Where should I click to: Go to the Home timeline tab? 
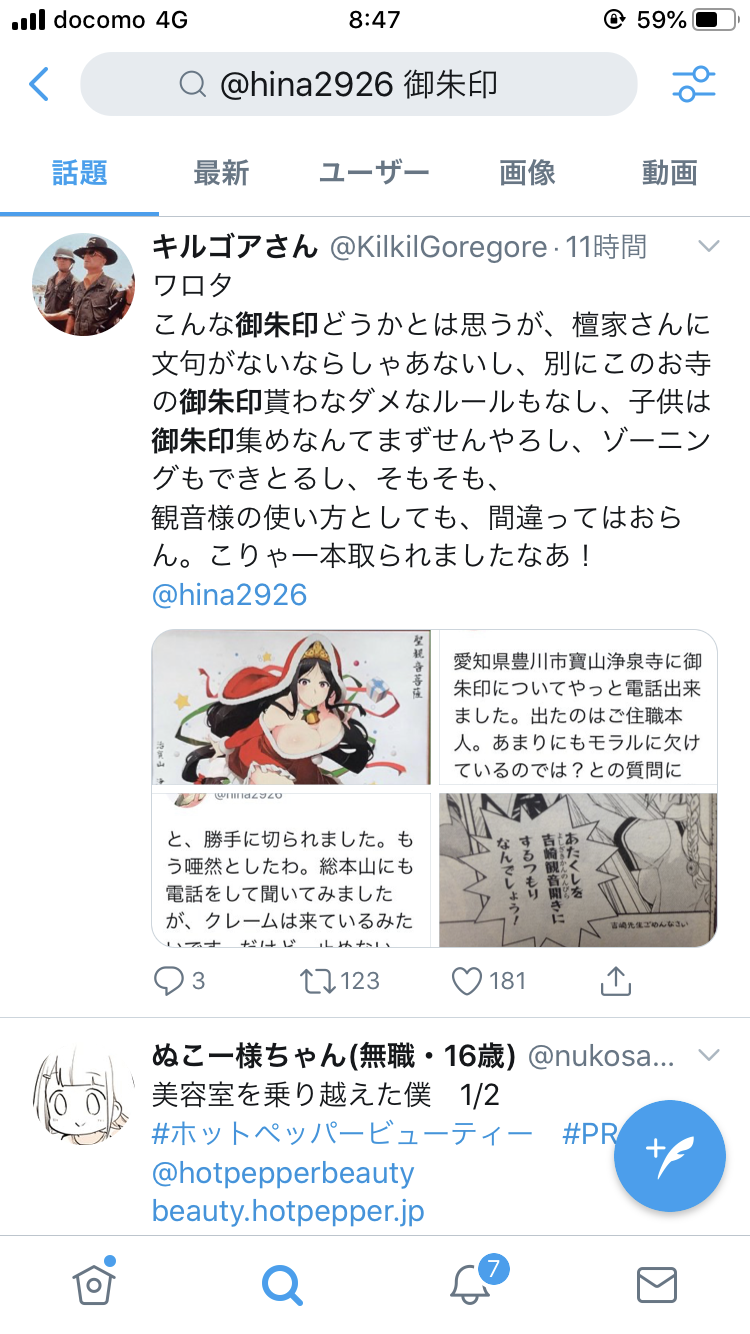pos(94,1284)
